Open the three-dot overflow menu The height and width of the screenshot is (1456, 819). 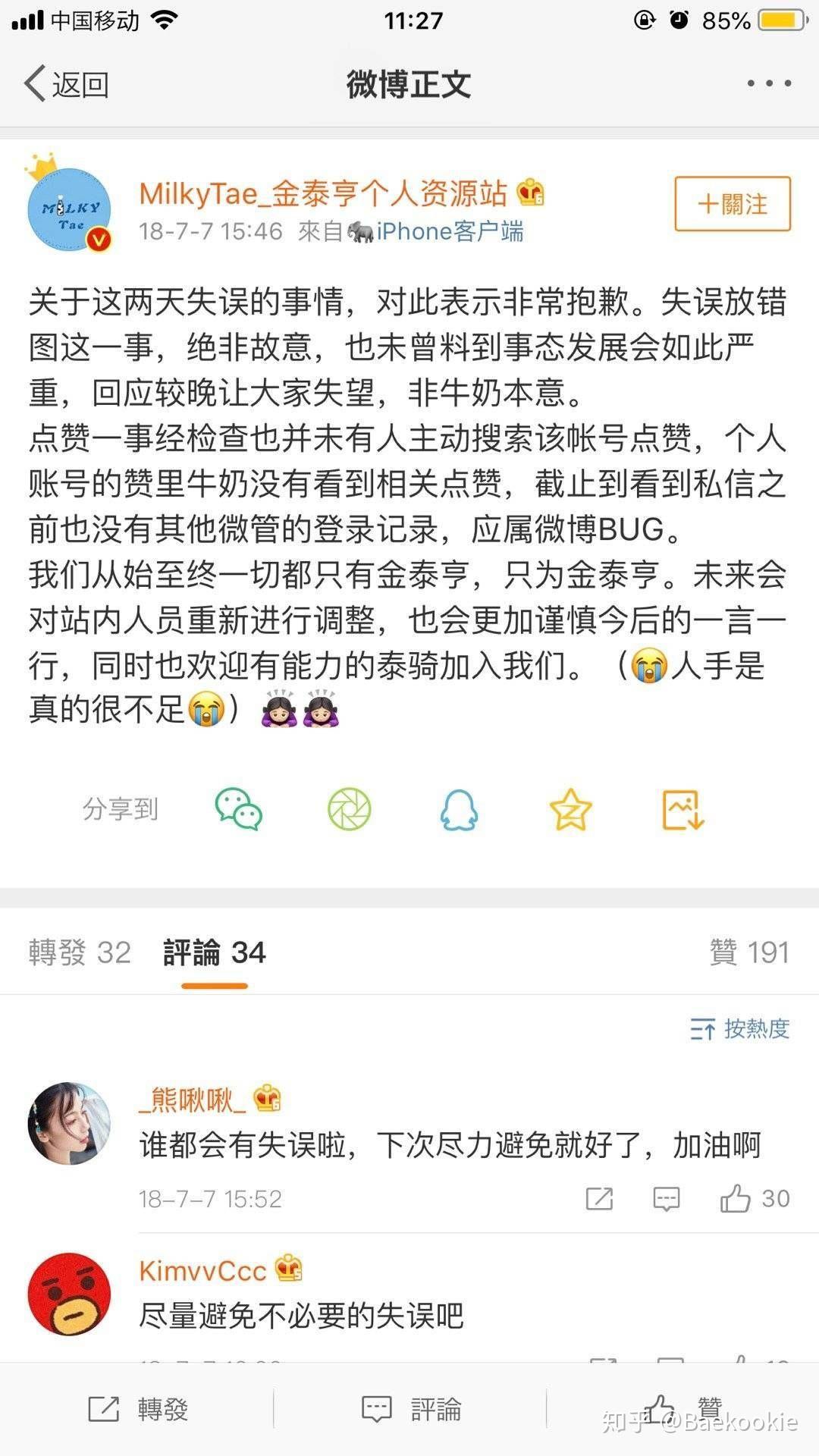click(x=769, y=83)
